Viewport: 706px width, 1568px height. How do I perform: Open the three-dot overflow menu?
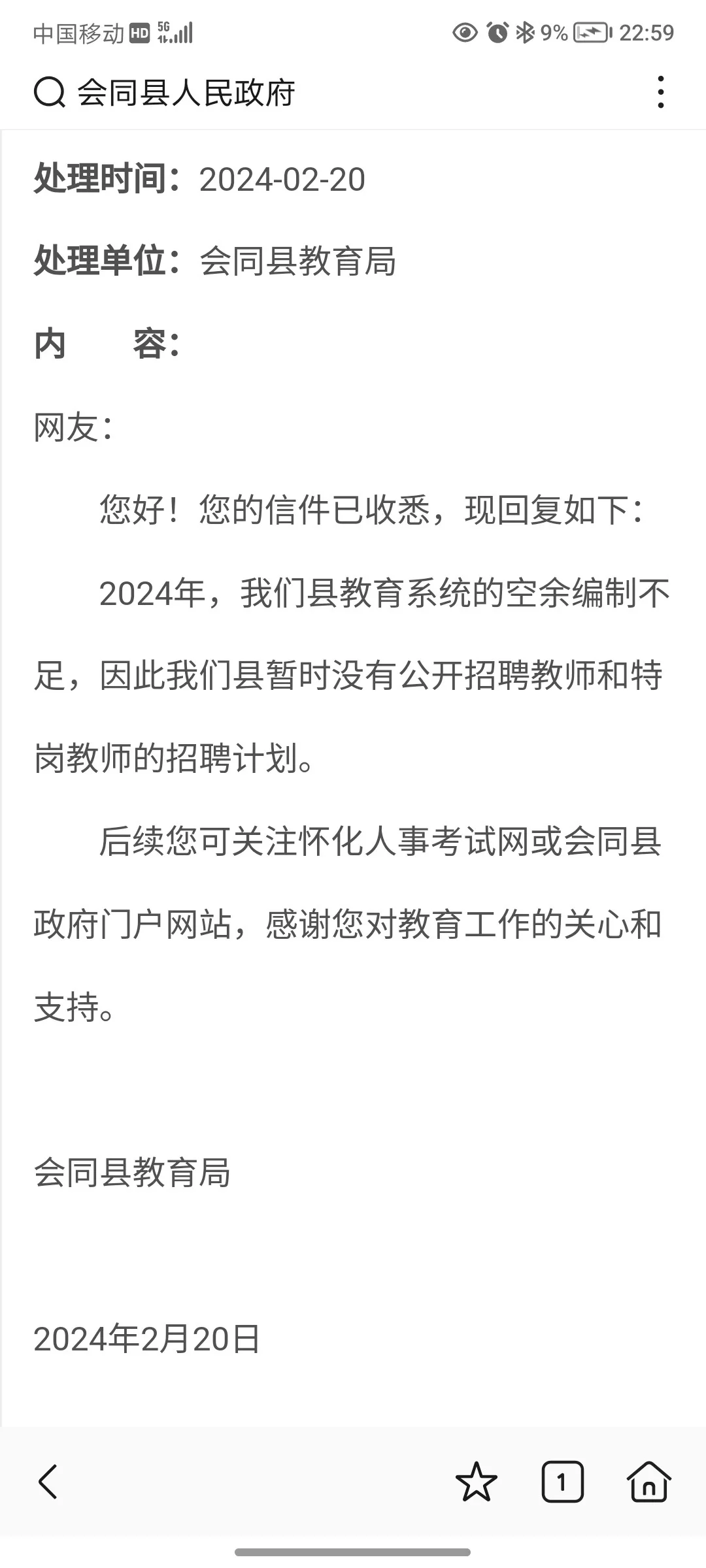[x=661, y=92]
